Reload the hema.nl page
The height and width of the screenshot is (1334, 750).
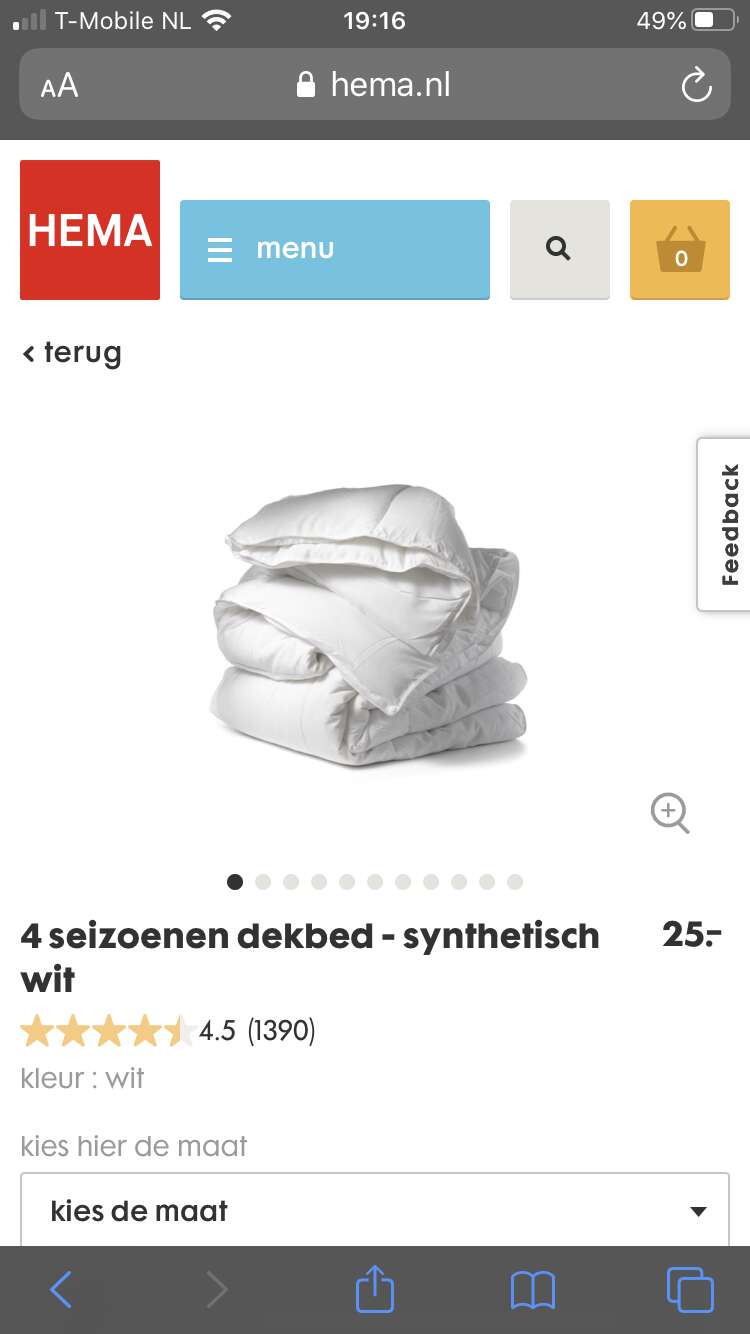coord(696,85)
